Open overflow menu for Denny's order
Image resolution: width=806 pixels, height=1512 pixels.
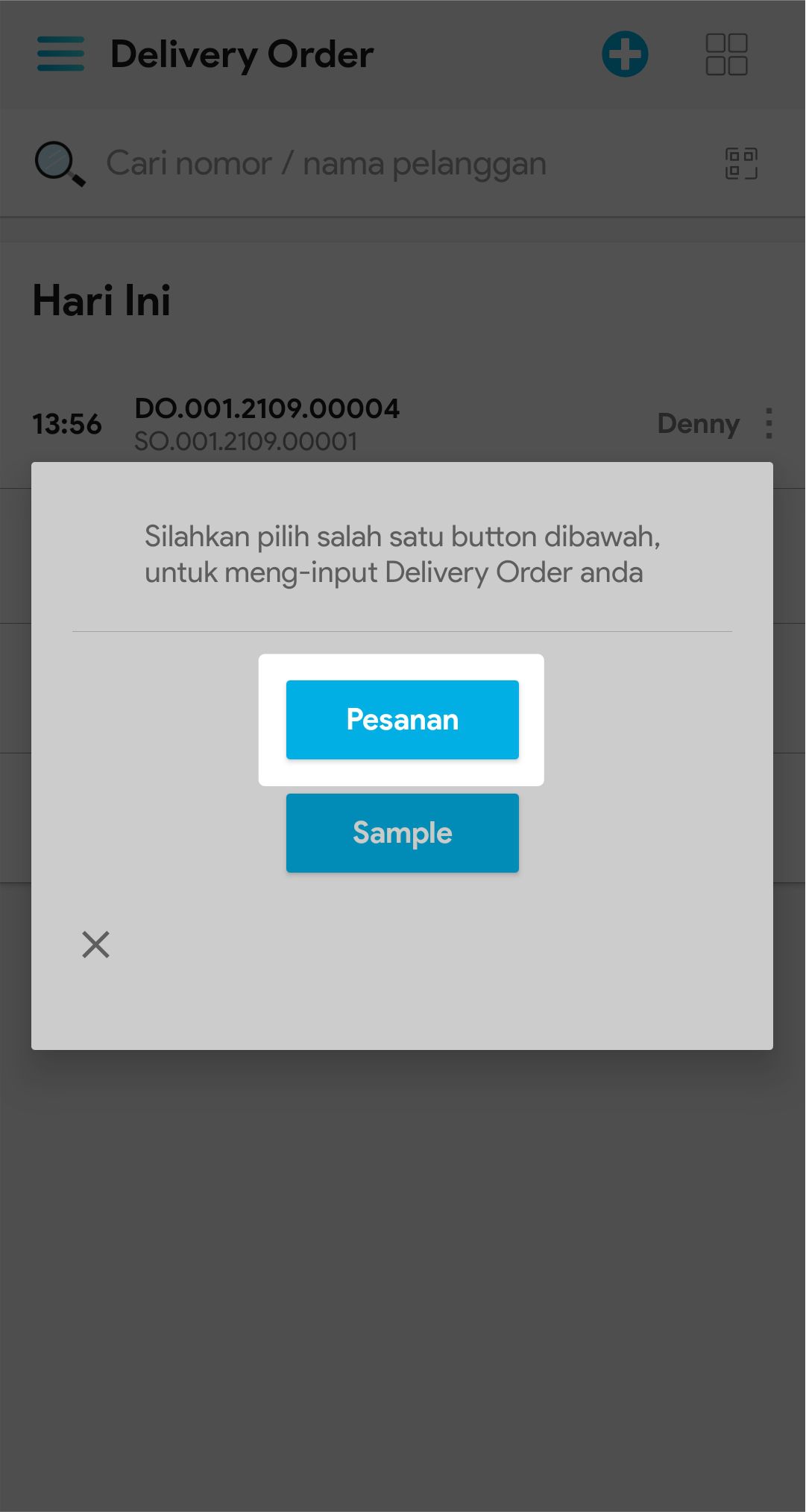769,423
